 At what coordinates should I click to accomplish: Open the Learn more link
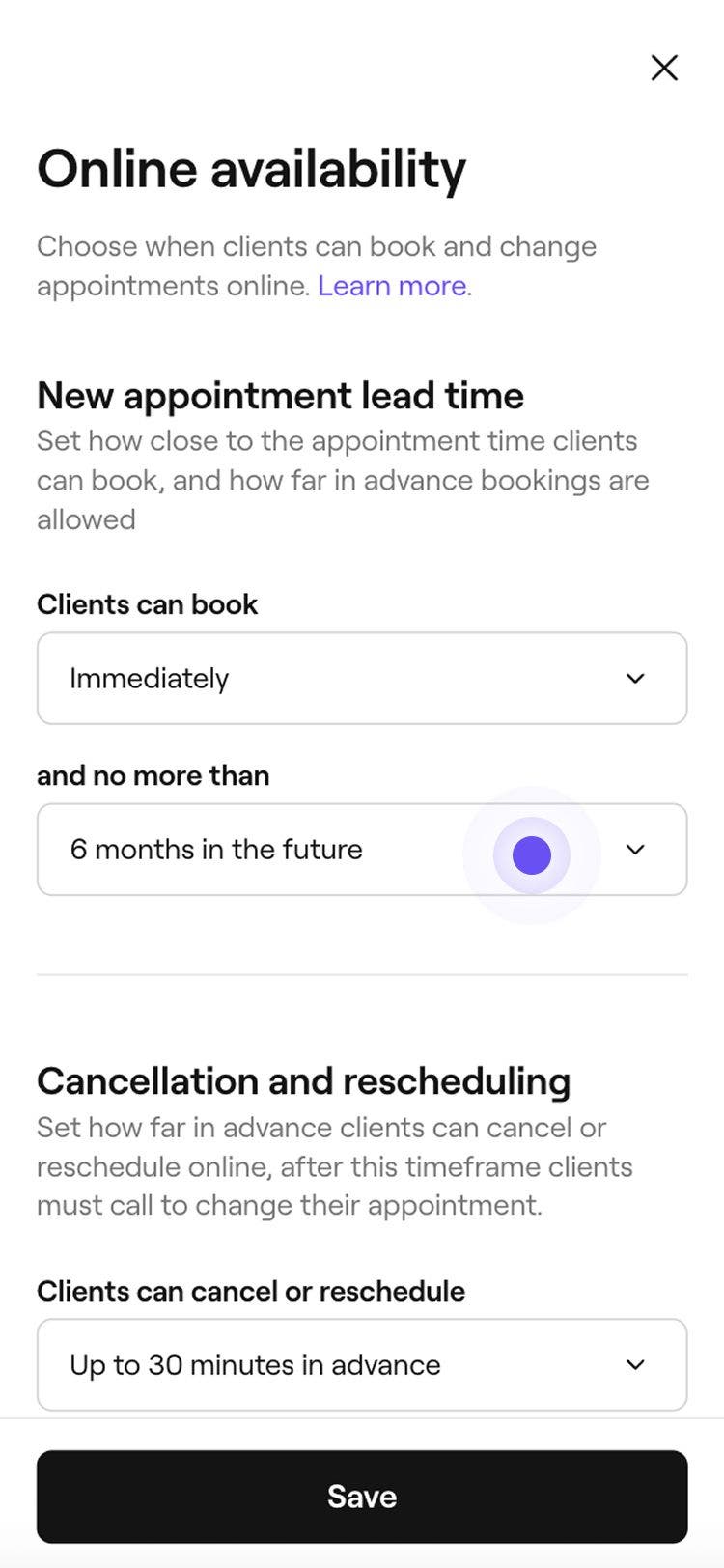(390, 285)
